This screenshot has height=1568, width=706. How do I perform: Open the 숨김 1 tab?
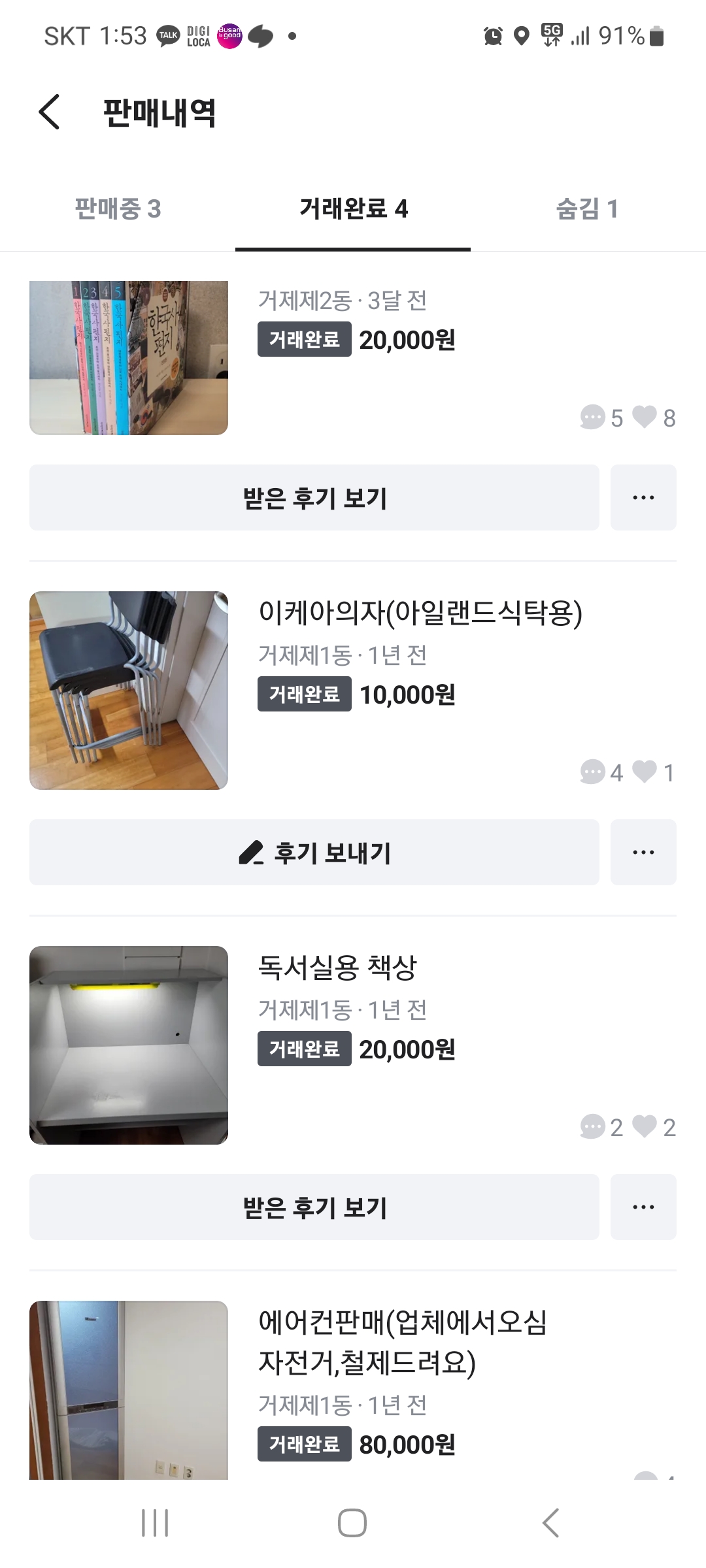(x=587, y=209)
